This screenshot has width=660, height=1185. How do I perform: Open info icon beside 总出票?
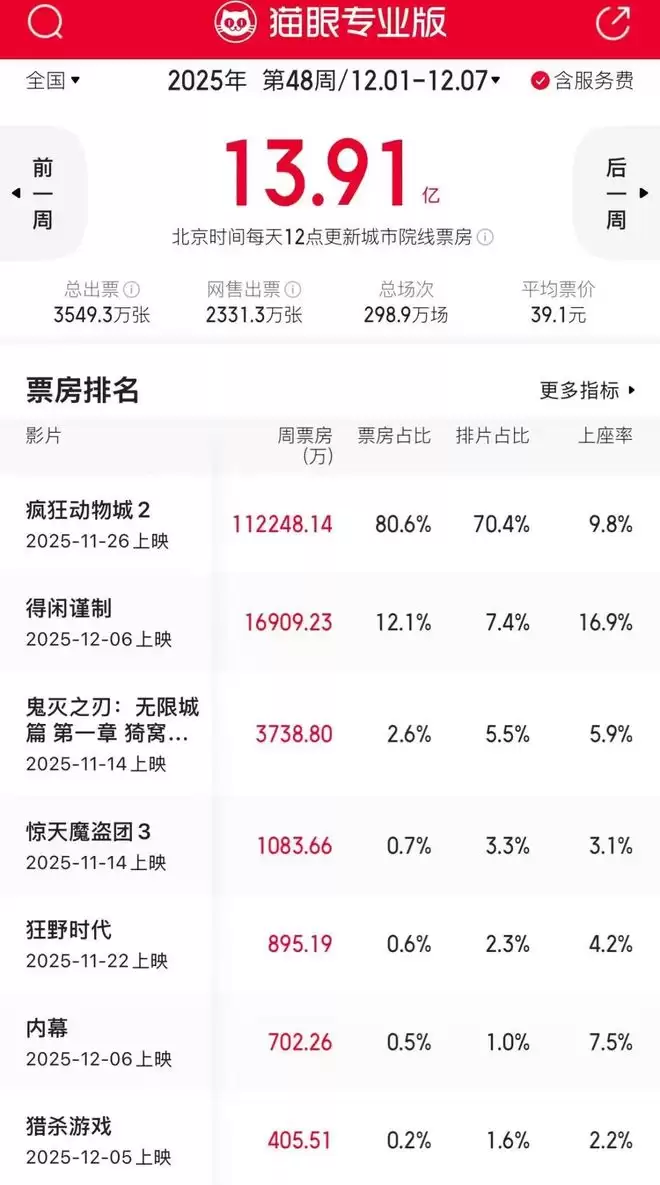tap(131, 290)
